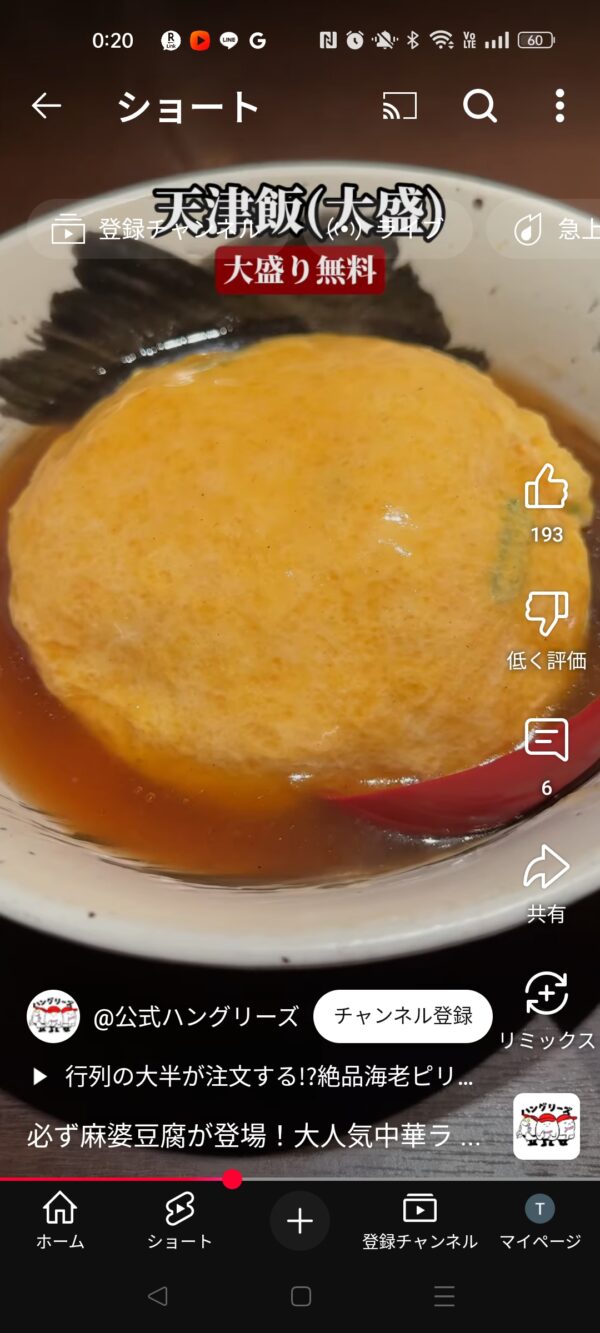This screenshot has height=1333, width=600.
Task: Subscribe using チャンネル登録 button
Action: pyautogui.click(x=403, y=1016)
